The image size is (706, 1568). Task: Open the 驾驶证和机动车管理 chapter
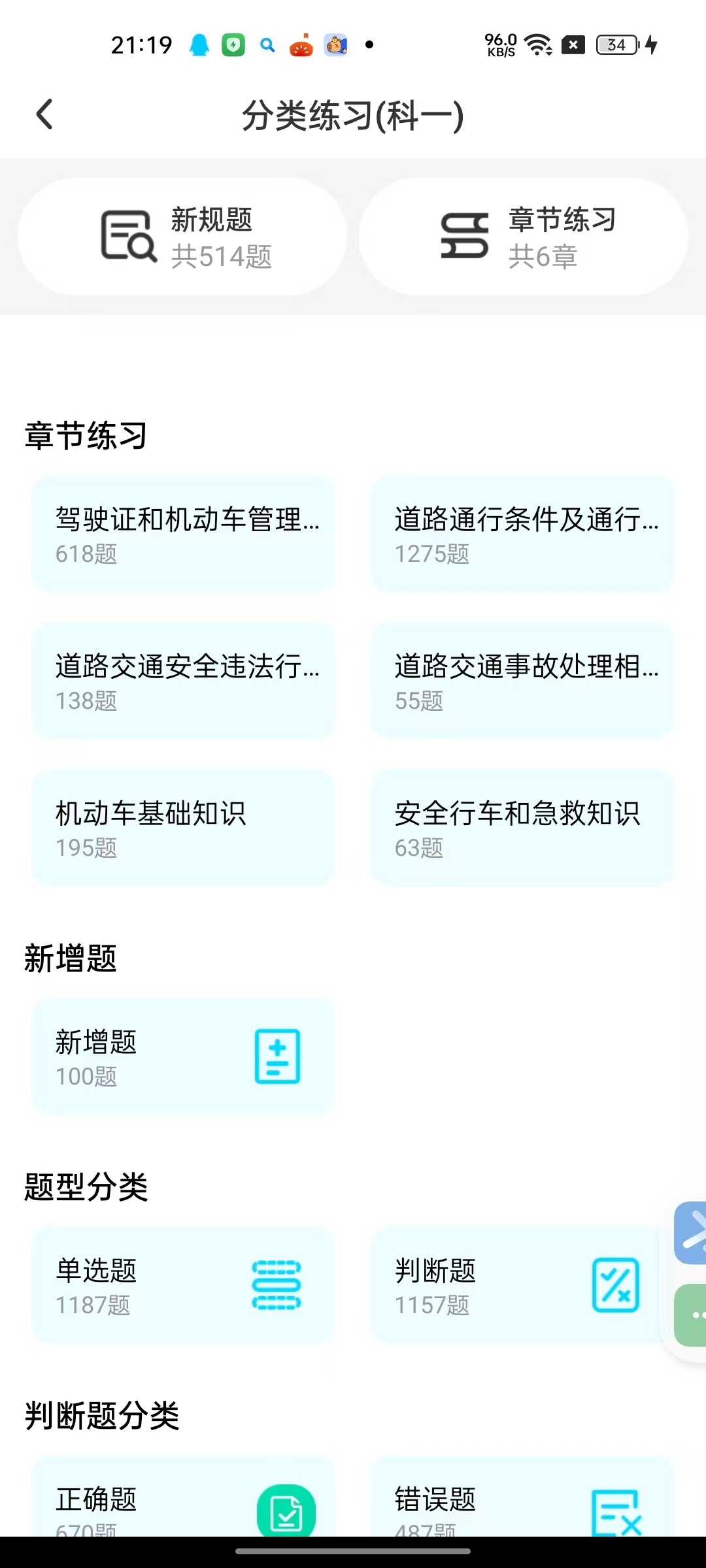pyautogui.click(x=184, y=534)
